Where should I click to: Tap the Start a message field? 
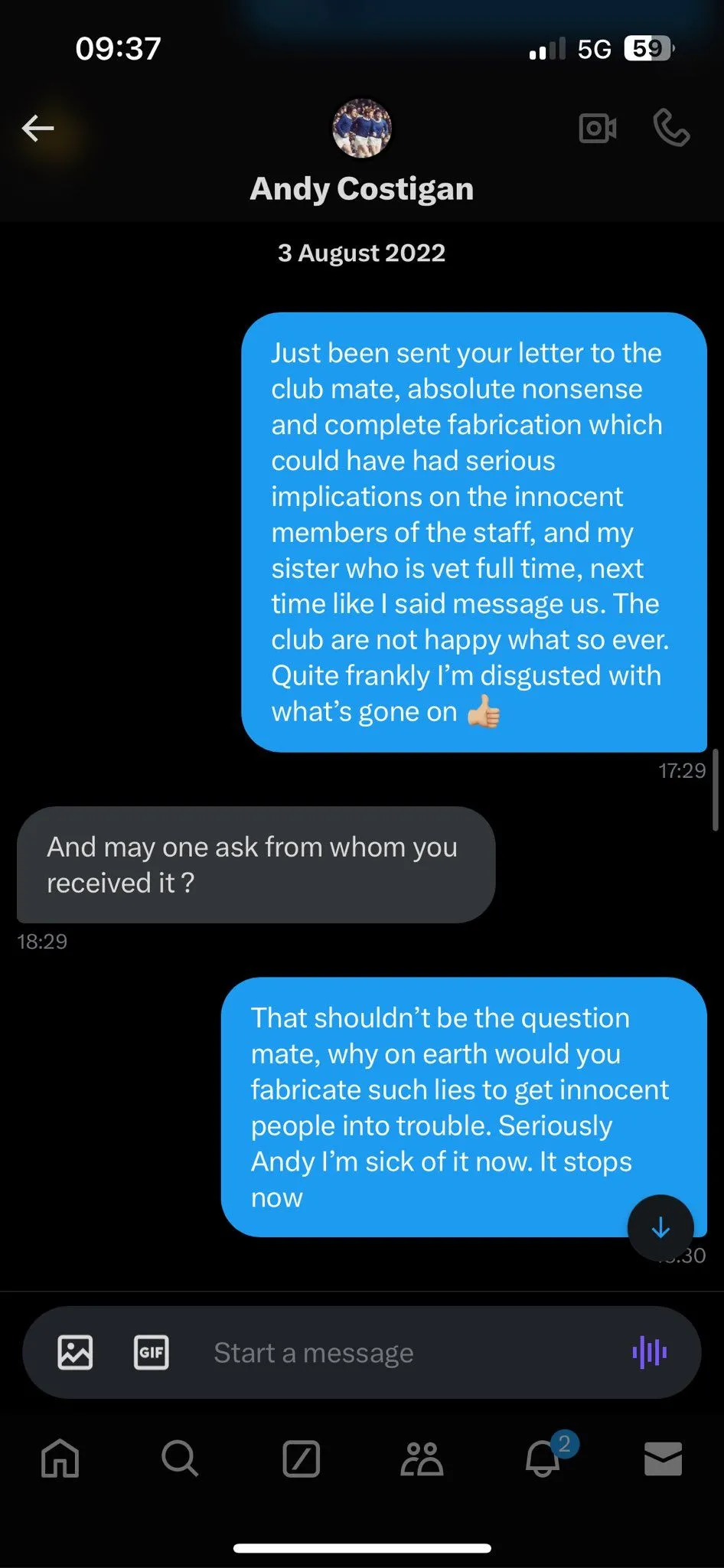pos(398,1353)
